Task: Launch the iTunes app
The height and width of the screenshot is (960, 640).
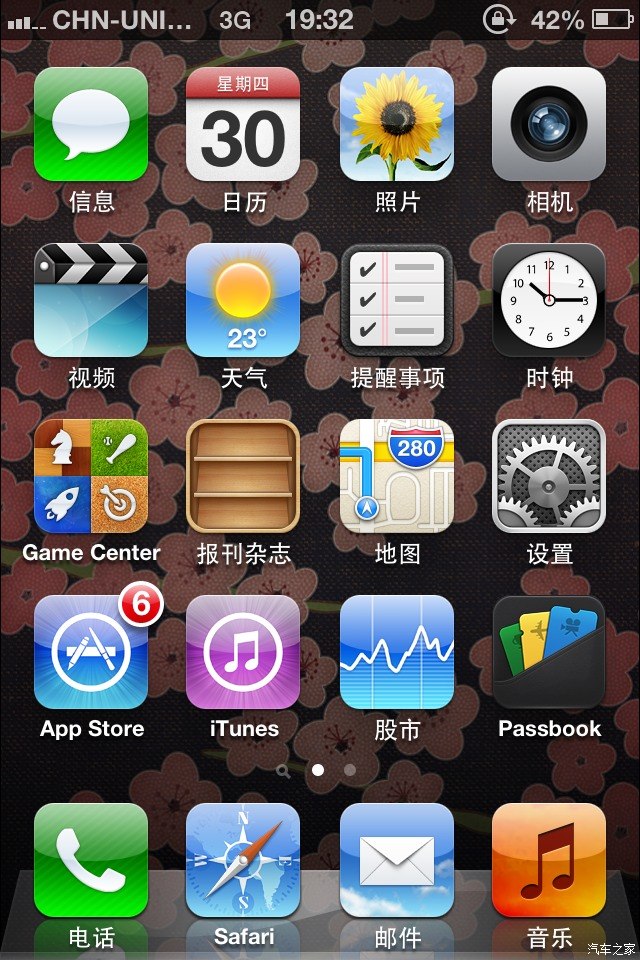Action: tap(243, 652)
